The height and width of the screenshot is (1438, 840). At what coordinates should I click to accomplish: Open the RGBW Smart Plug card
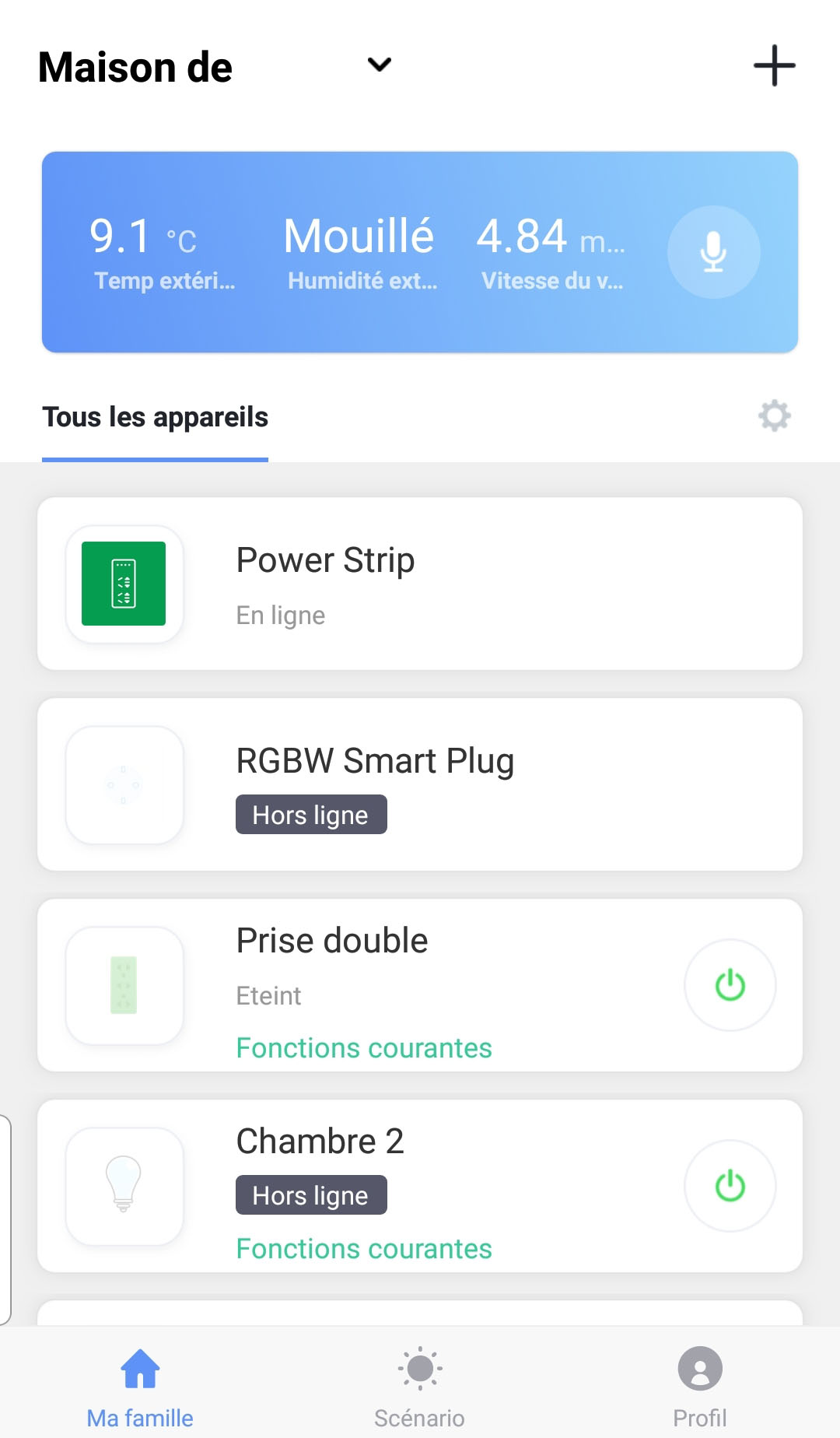point(420,784)
